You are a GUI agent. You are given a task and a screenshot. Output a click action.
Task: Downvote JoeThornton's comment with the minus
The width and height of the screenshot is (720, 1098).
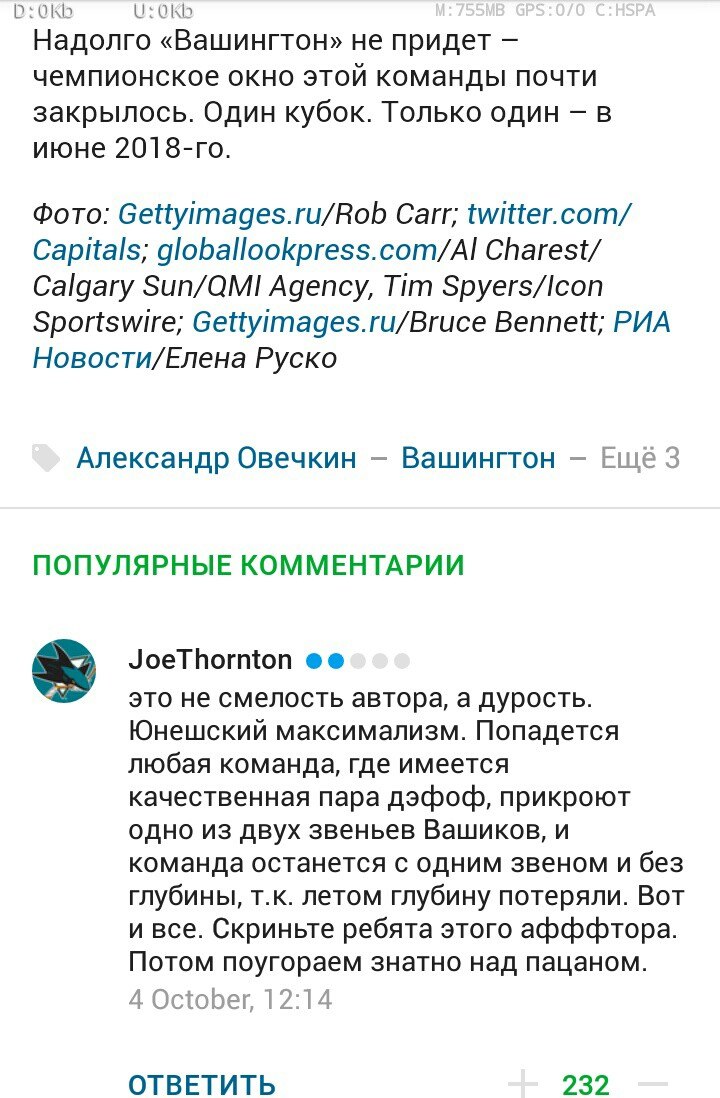[x=653, y=1084]
